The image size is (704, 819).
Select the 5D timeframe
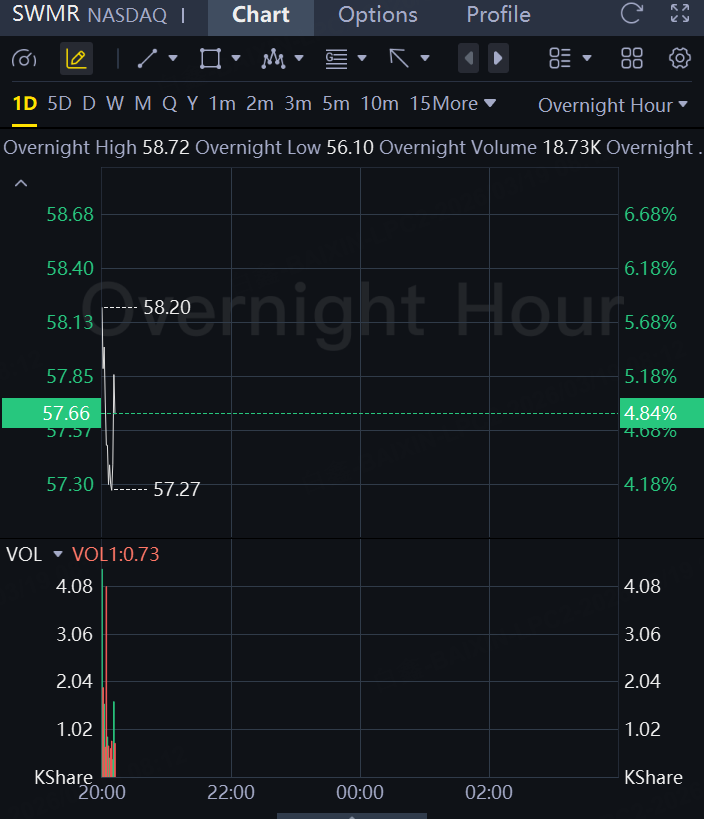tap(59, 104)
